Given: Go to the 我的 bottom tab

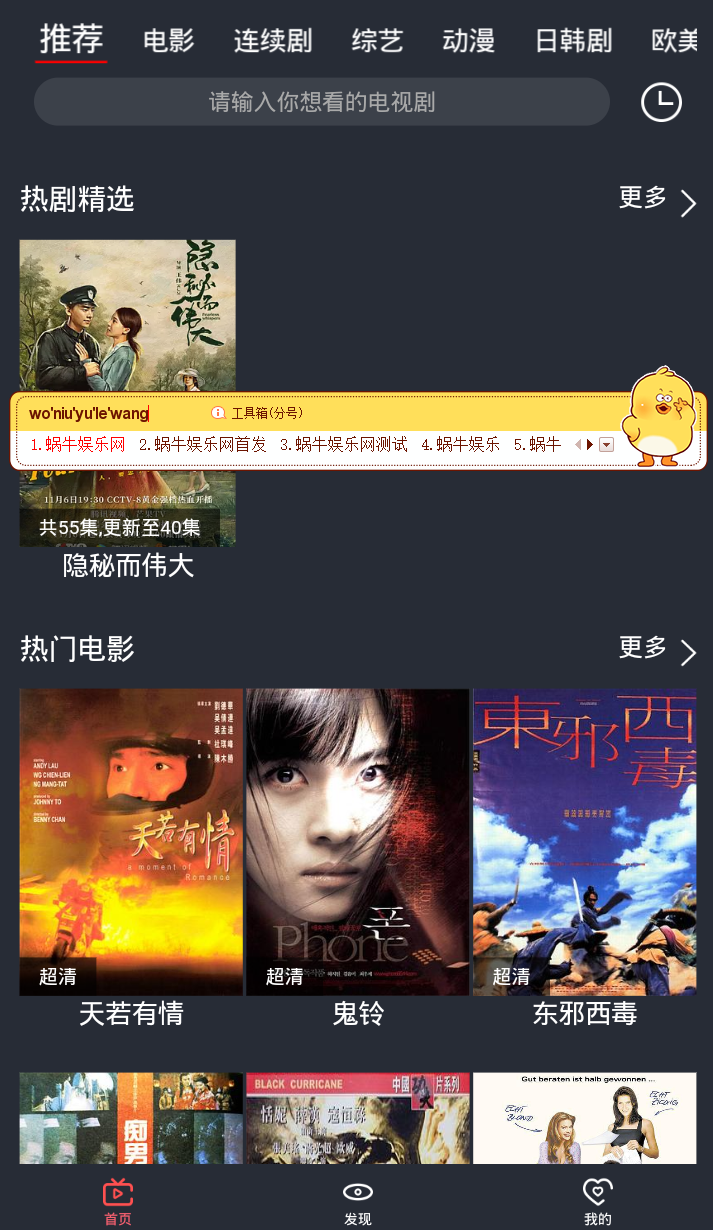Looking at the screenshot, I should tap(597, 1202).
